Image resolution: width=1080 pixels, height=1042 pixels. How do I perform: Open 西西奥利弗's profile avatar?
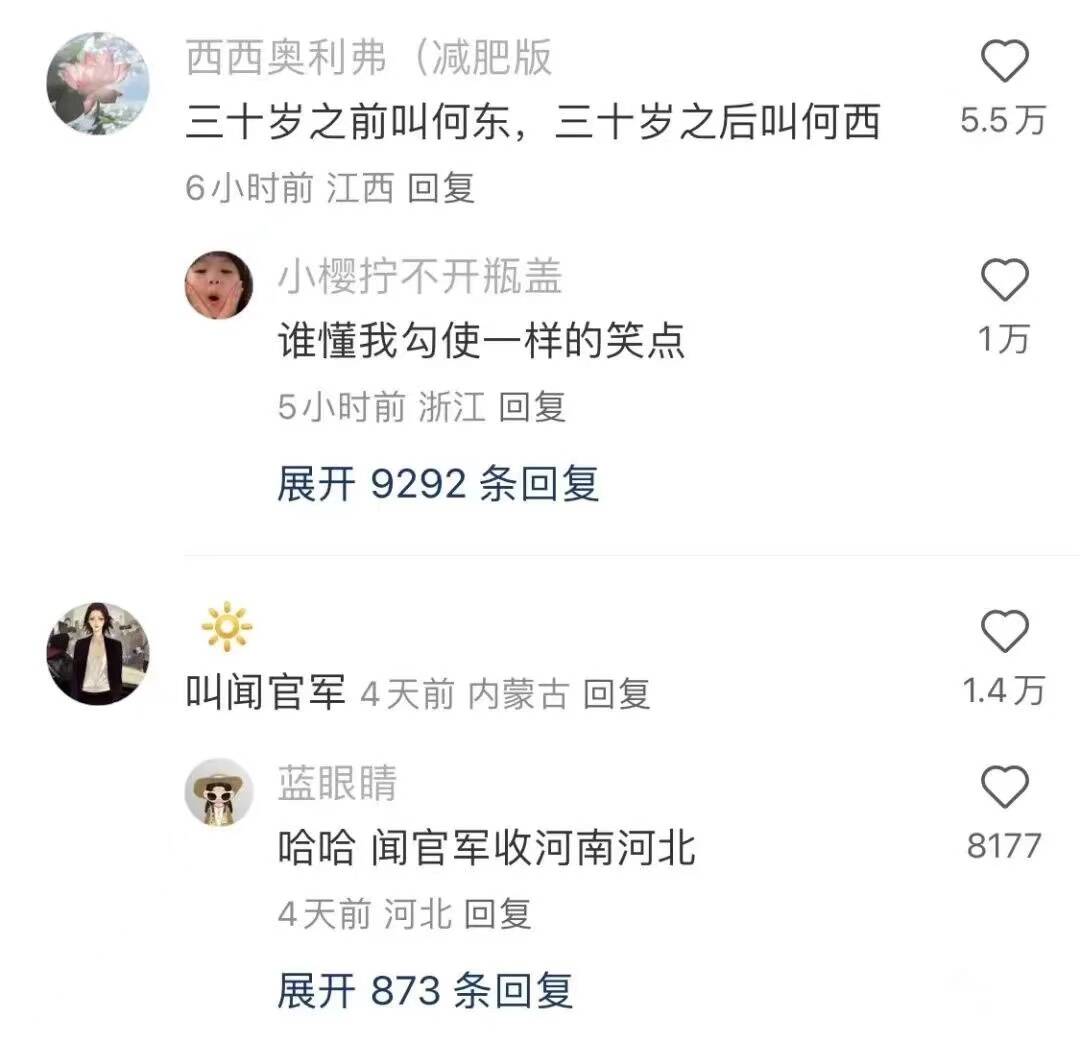click(97, 83)
